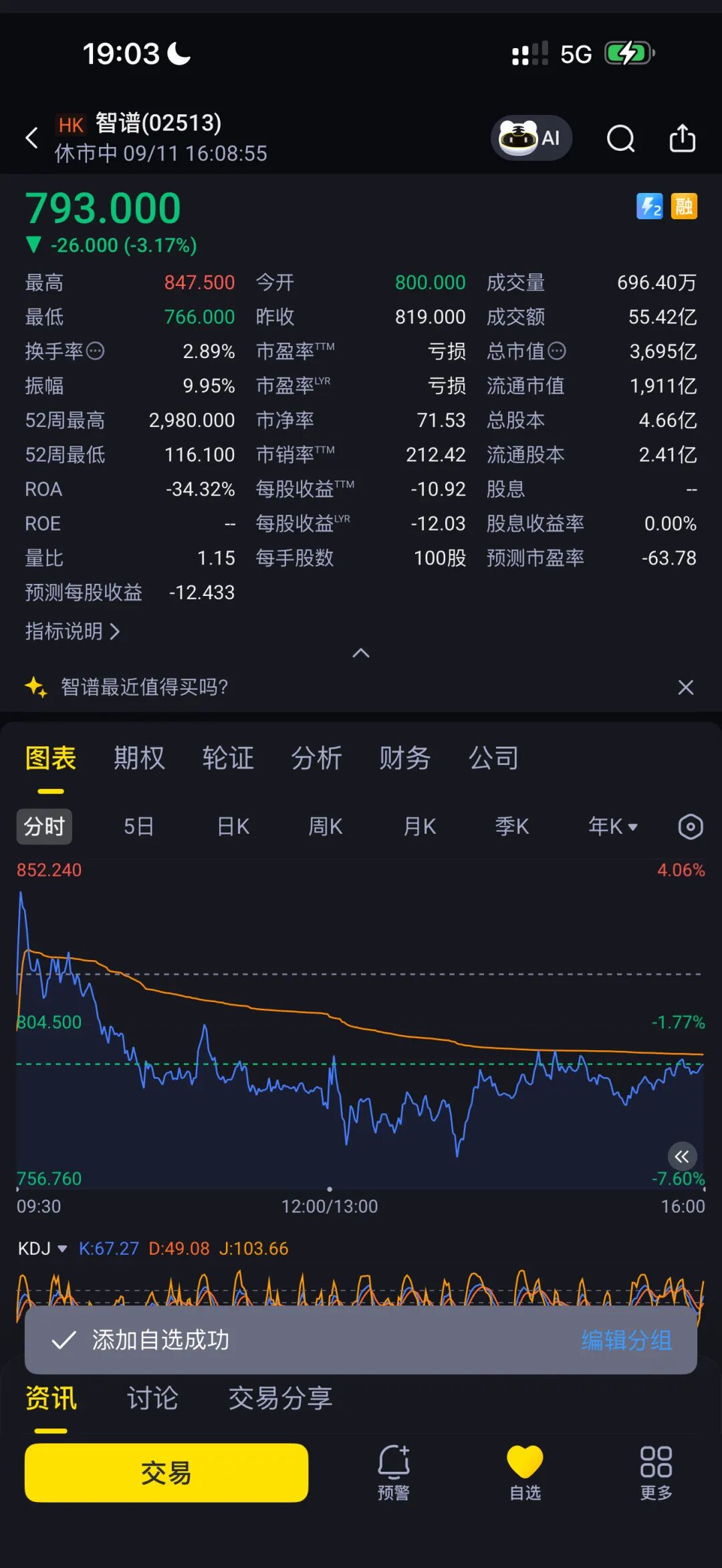The height and width of the screenshot is (1568, 722).
Task: Collapse the stock details panel
Action: [361, 653]
